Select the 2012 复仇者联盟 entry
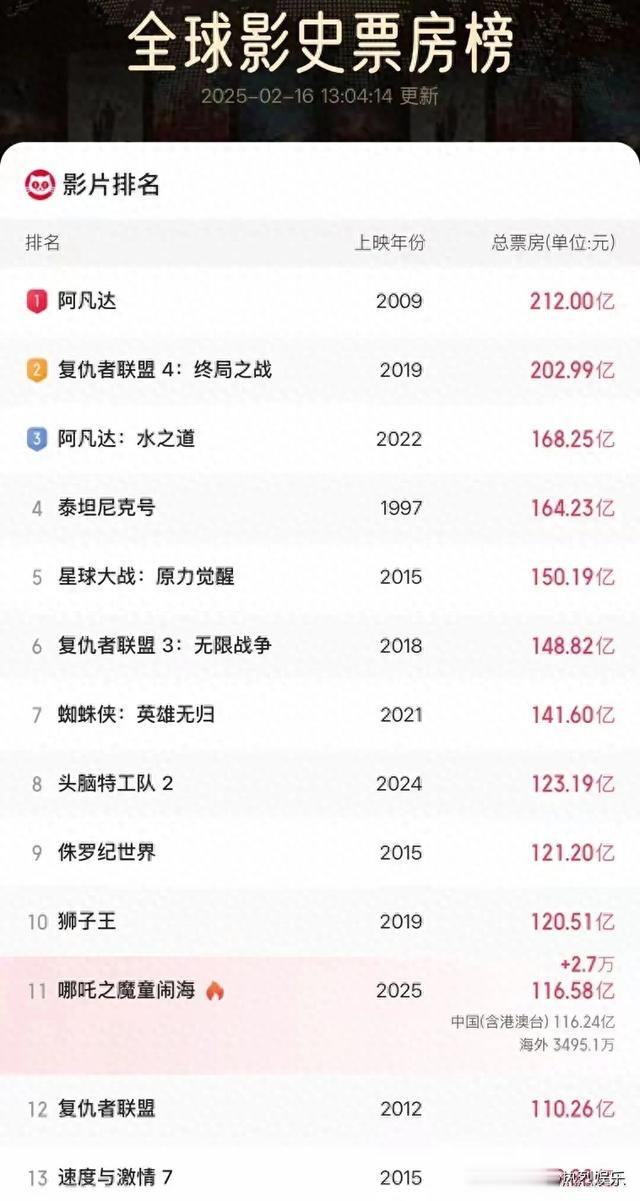The image size is (640, 1201). pyautogui.click(x=320, y=1108)
